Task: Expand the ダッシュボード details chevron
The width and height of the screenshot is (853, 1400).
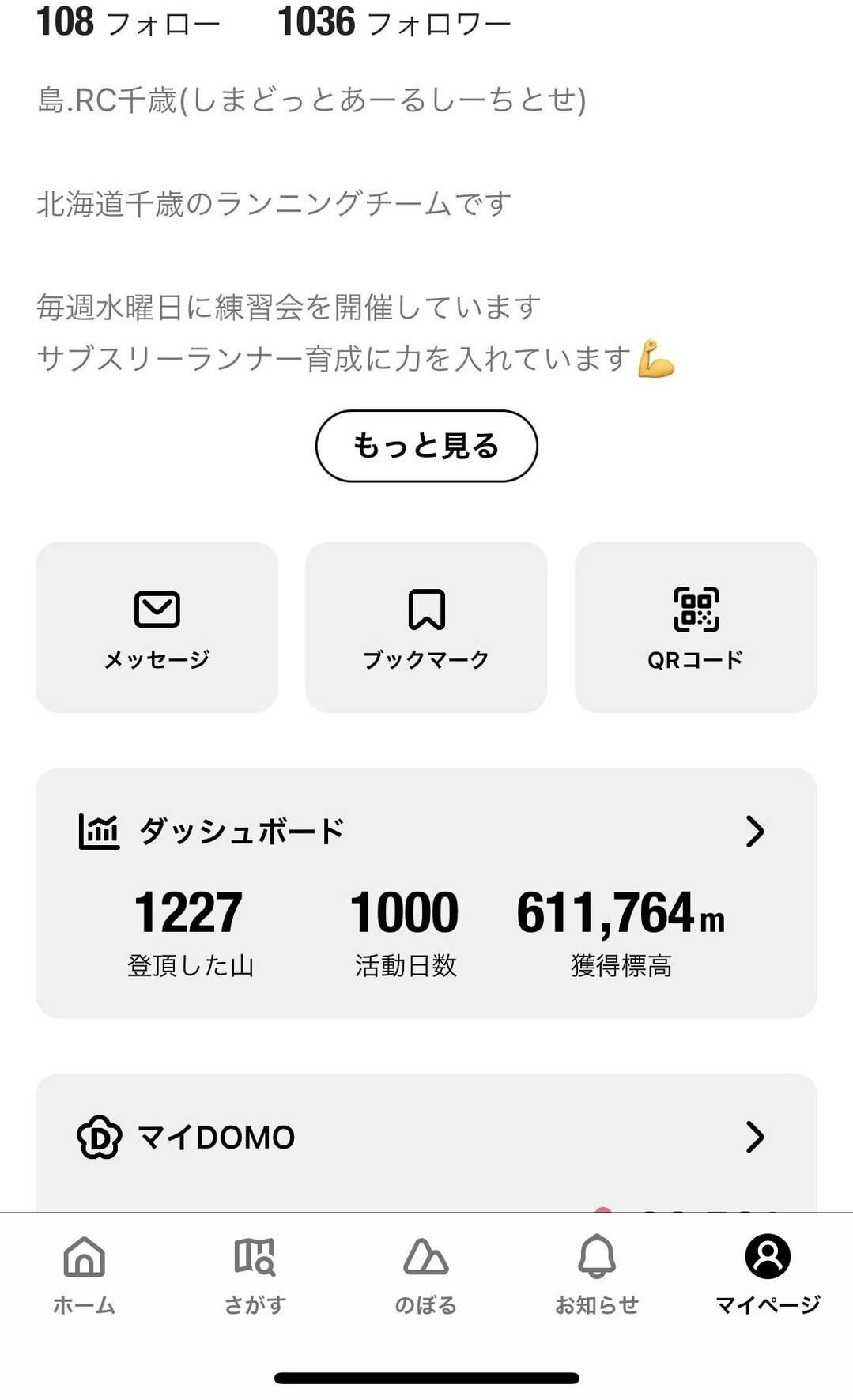Action: point(757,830)
